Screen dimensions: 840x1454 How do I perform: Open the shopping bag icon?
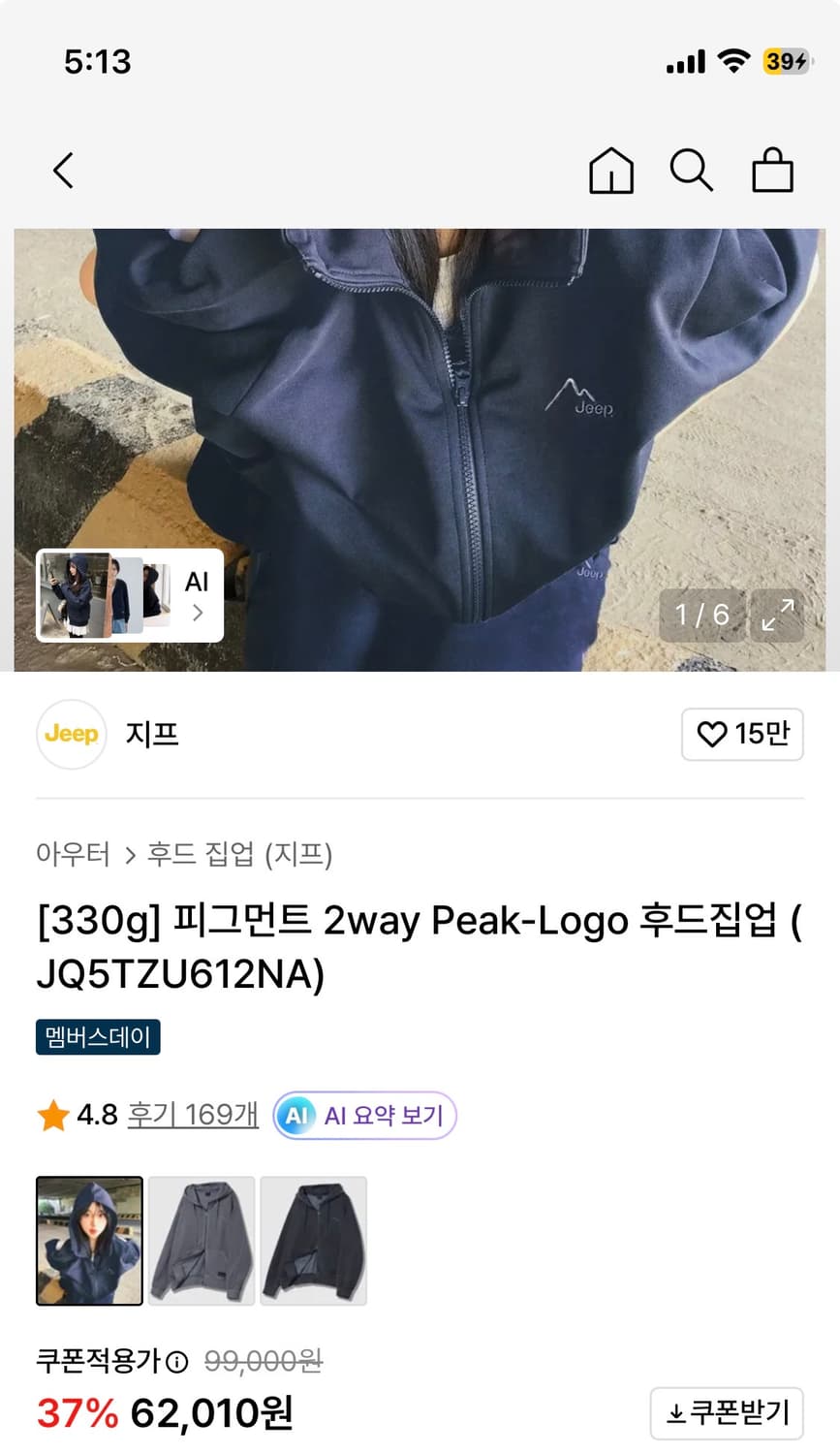[x=772, y=170]
